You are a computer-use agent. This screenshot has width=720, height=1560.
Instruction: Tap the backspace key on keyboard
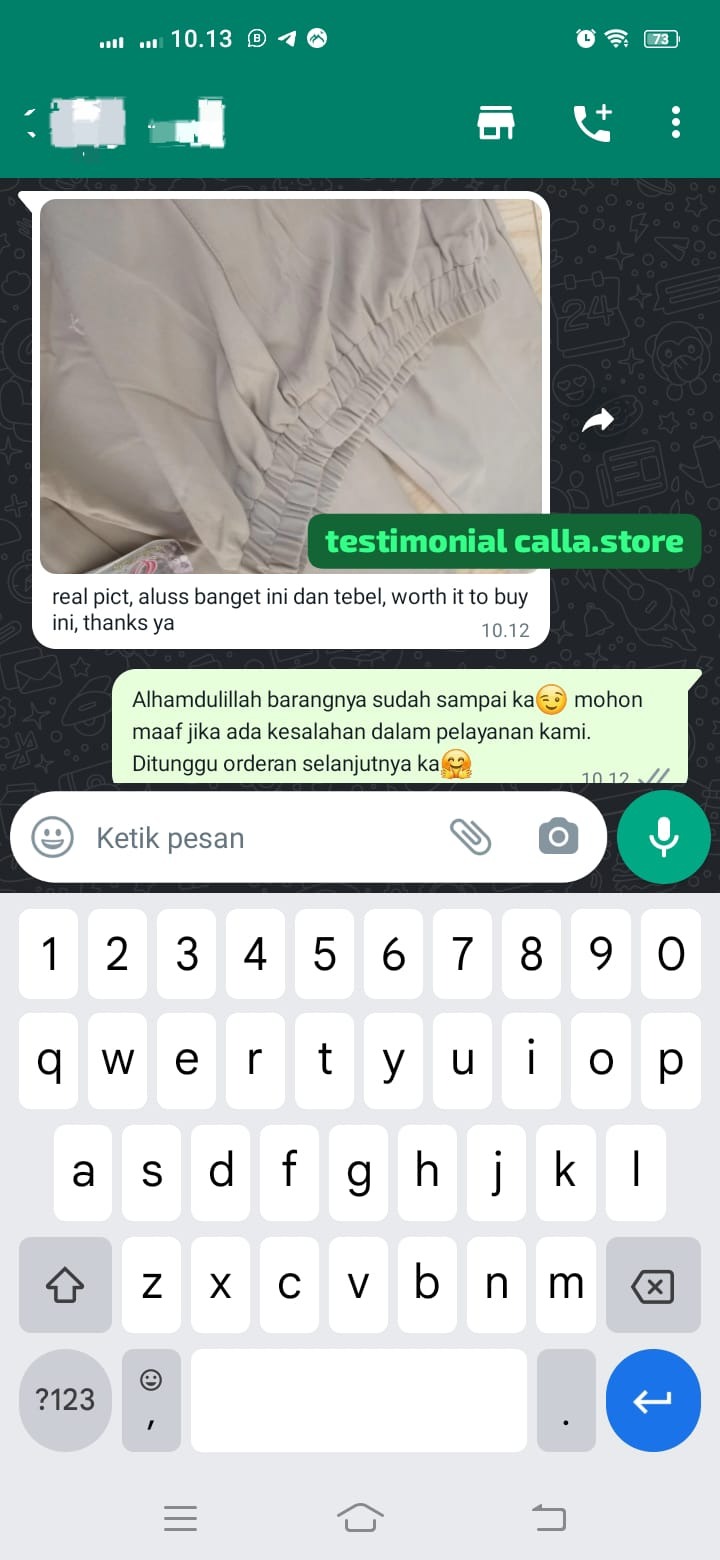click(653, 1286)
